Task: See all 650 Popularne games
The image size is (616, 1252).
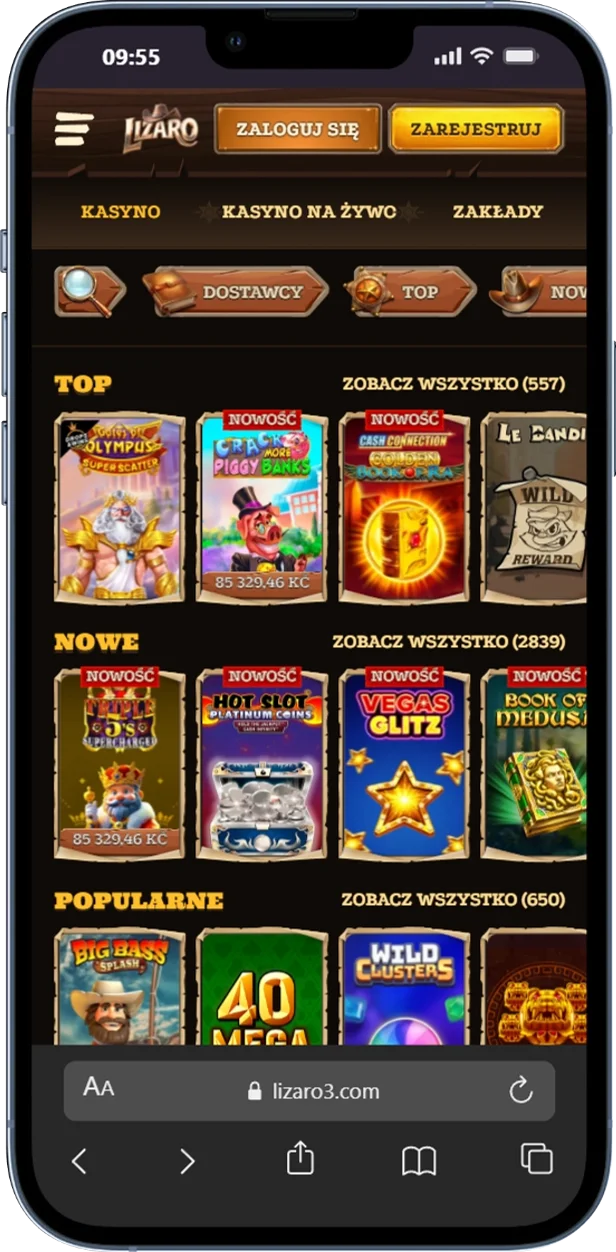Action: (x=453, y=900)
